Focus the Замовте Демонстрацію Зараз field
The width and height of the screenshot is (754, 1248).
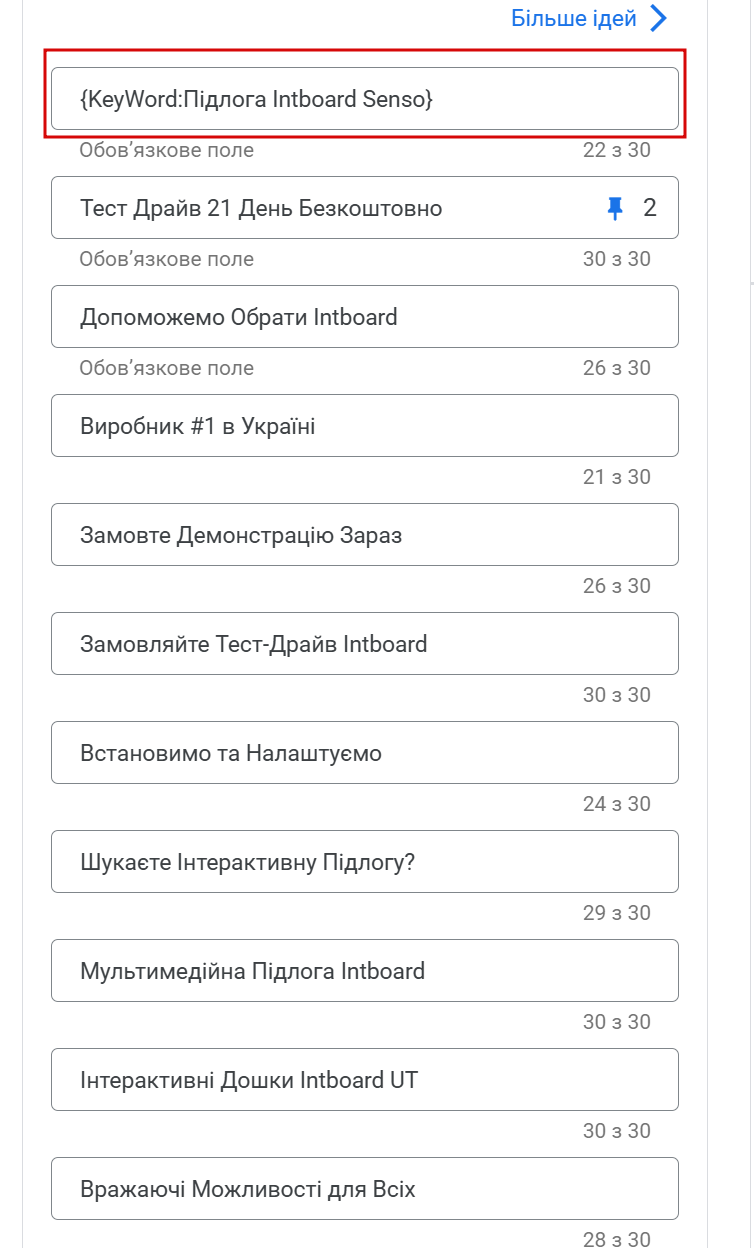click(364, 535)
